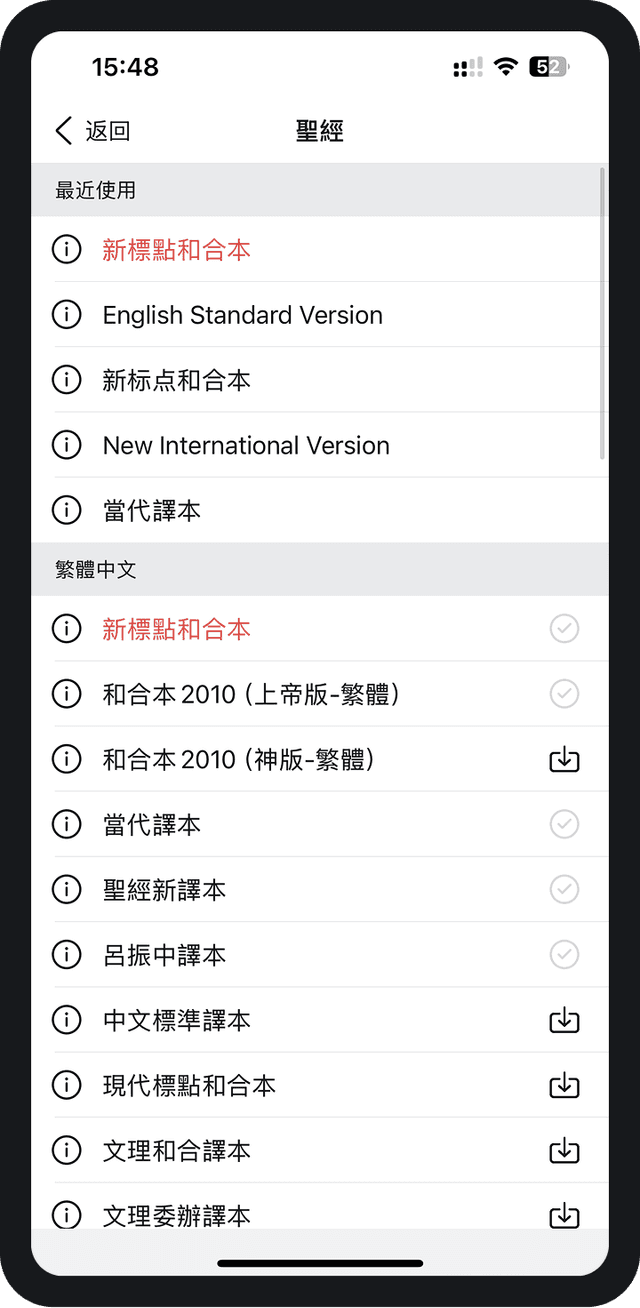
Task: Select 聖經新譯本 translation
Action: pyautogui.click(x=164, y=890)
